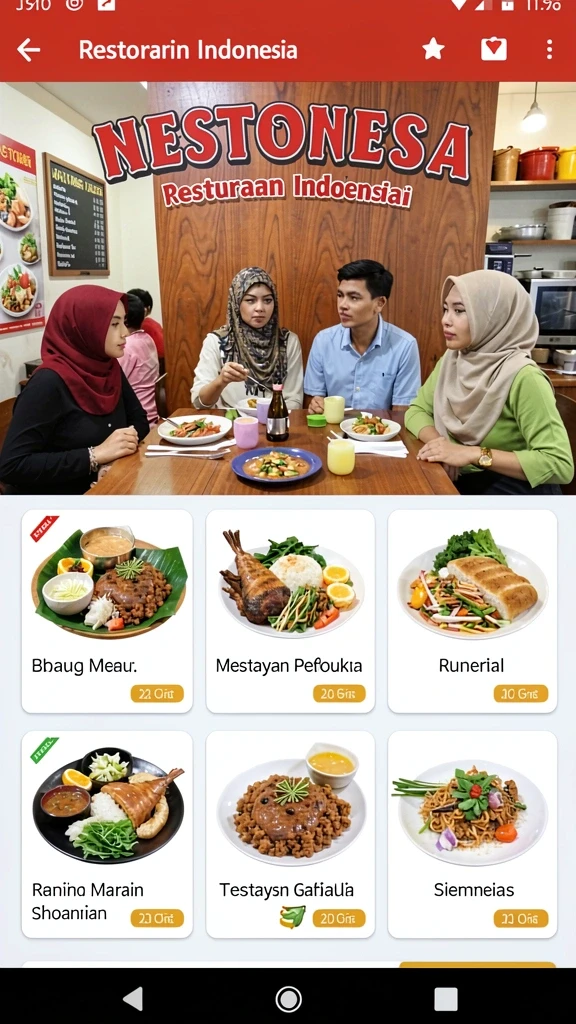
Task: Star this restaurant as a favorite
Action: click(x=433, y=49)
